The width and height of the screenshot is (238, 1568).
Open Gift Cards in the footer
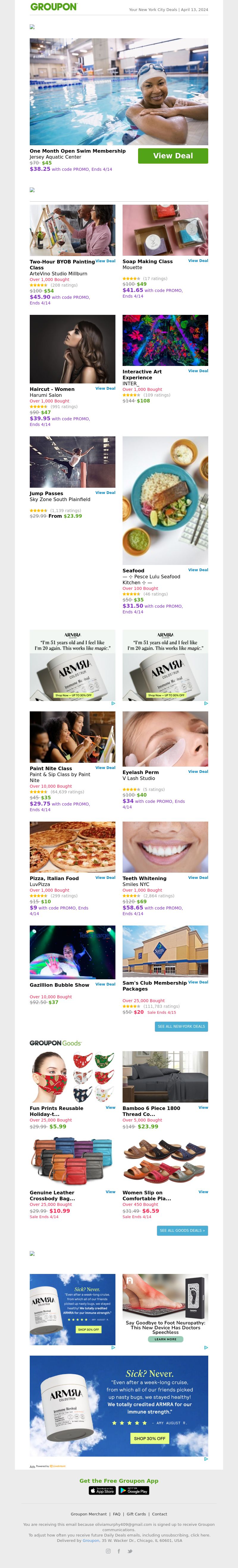[136, 1514]
